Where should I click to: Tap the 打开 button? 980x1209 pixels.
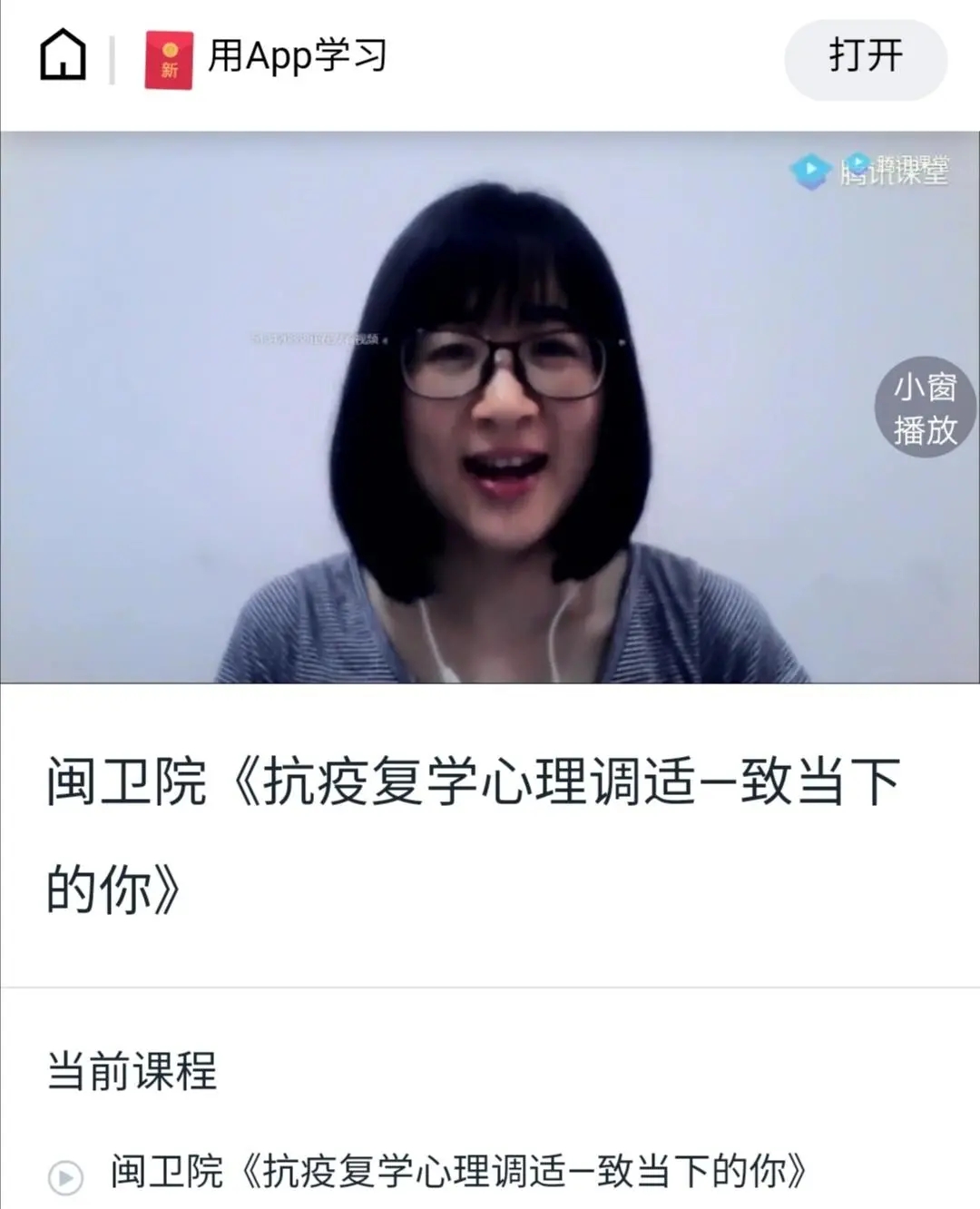click(865, 58)
